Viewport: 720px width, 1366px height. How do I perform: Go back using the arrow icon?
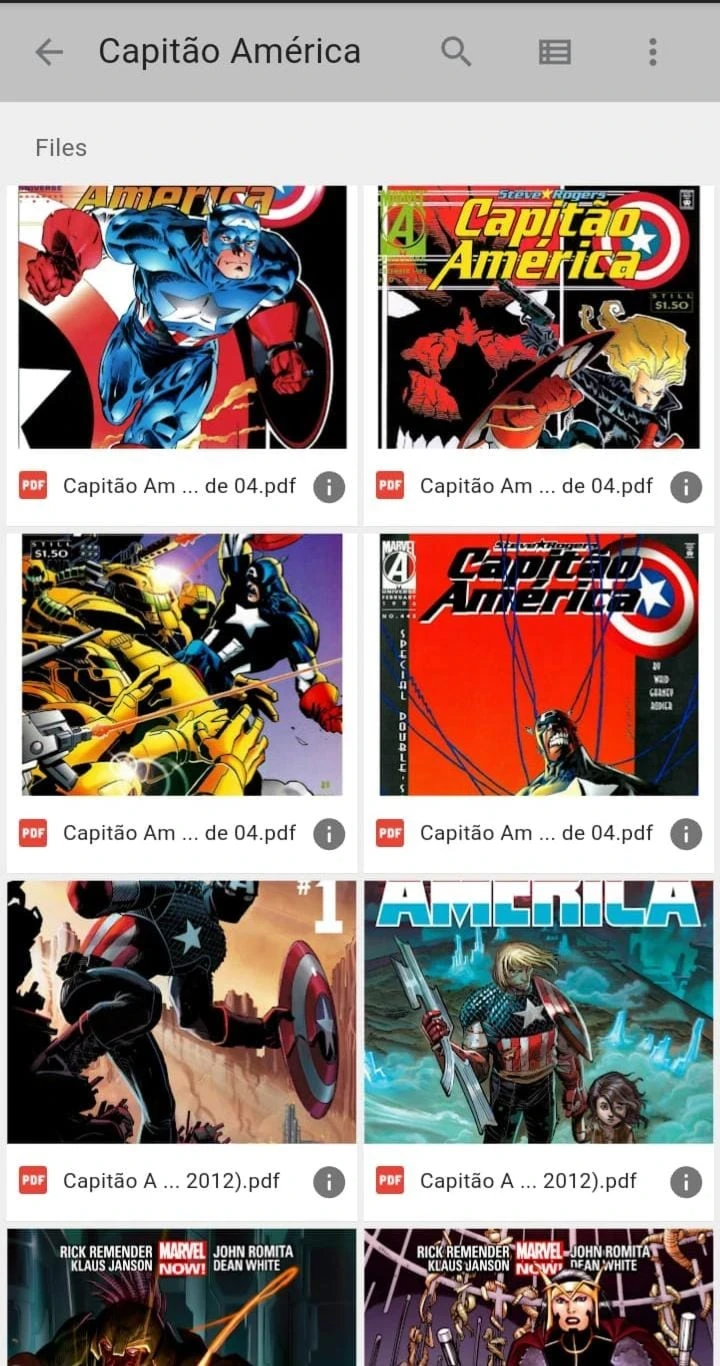[x=48, y=52]
